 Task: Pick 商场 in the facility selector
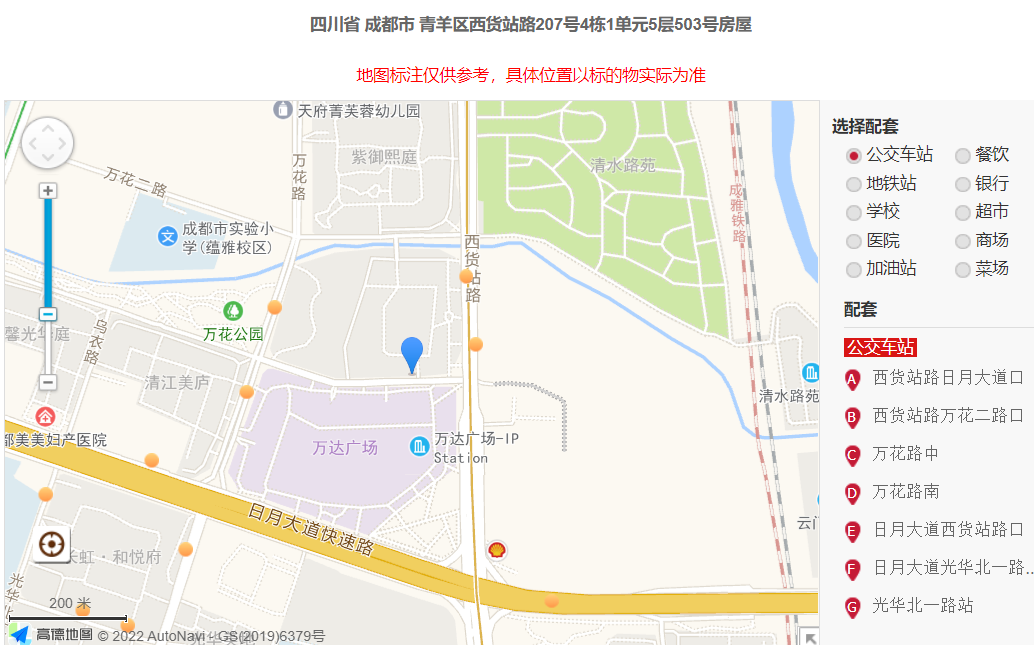(x=963, y=241)
